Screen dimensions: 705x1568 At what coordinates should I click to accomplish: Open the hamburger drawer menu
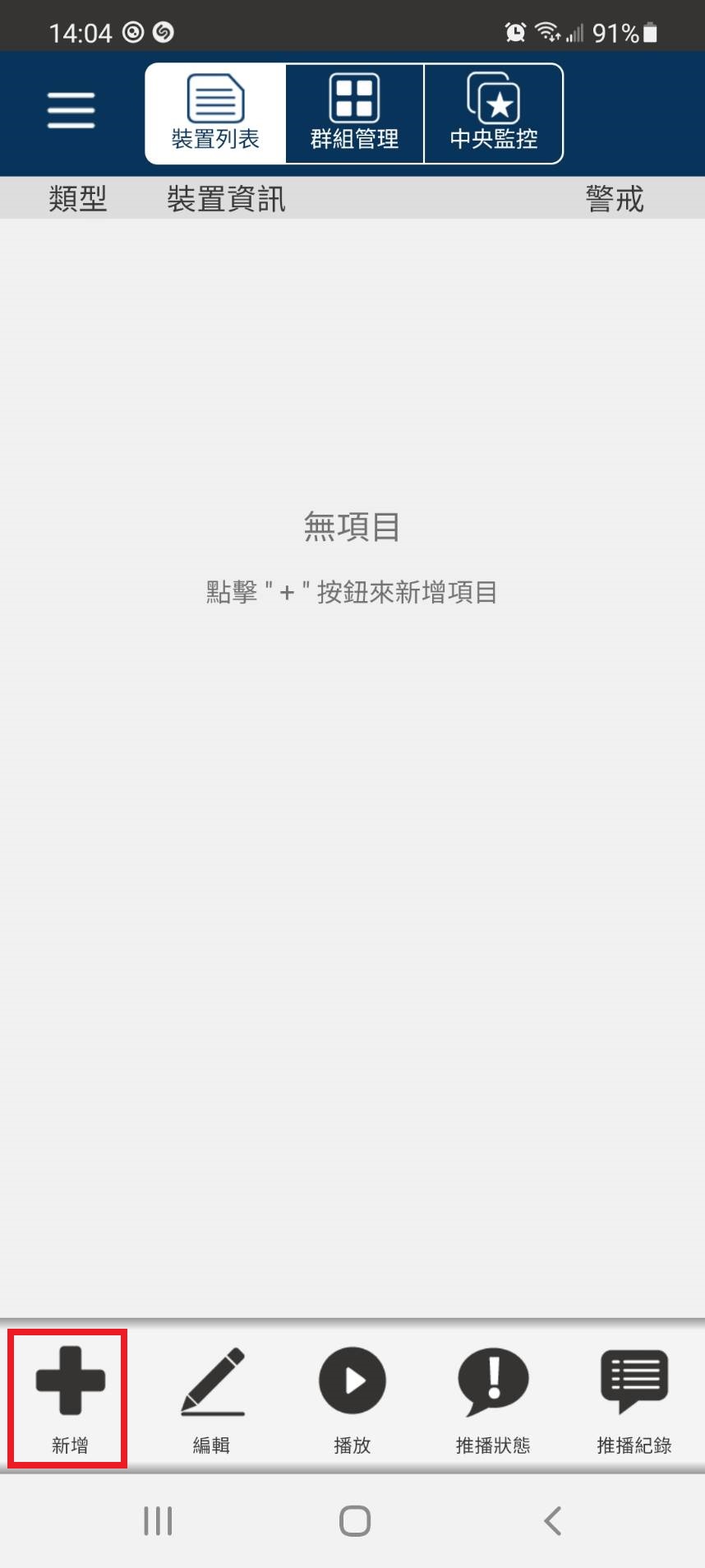71,110
